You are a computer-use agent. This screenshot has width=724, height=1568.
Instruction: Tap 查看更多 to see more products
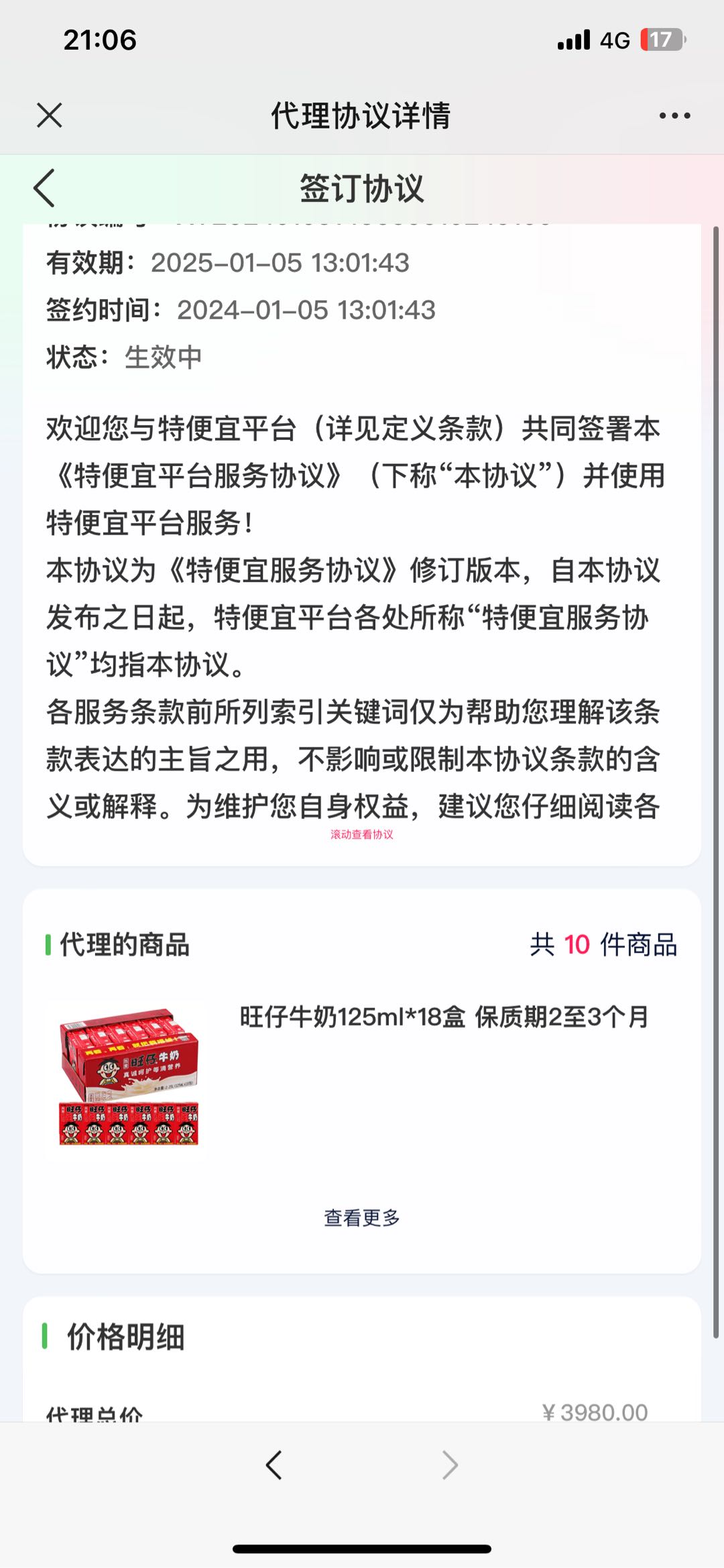tap(362, 1217)
